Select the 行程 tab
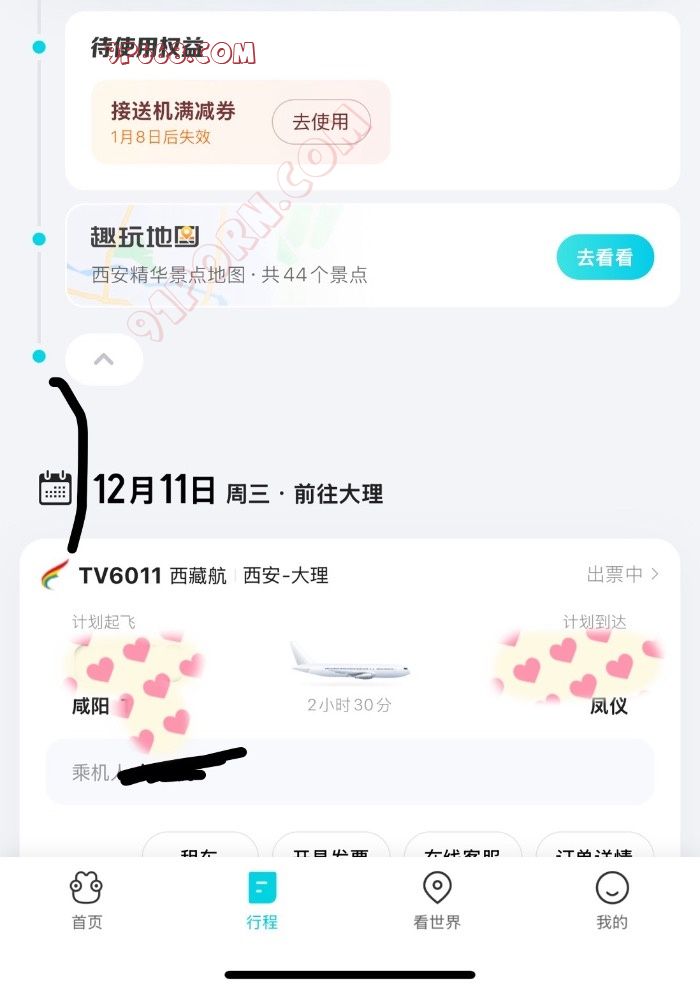The width and height of the screenshot is (700, 992). pyautogui.click(x=262, y=900)
